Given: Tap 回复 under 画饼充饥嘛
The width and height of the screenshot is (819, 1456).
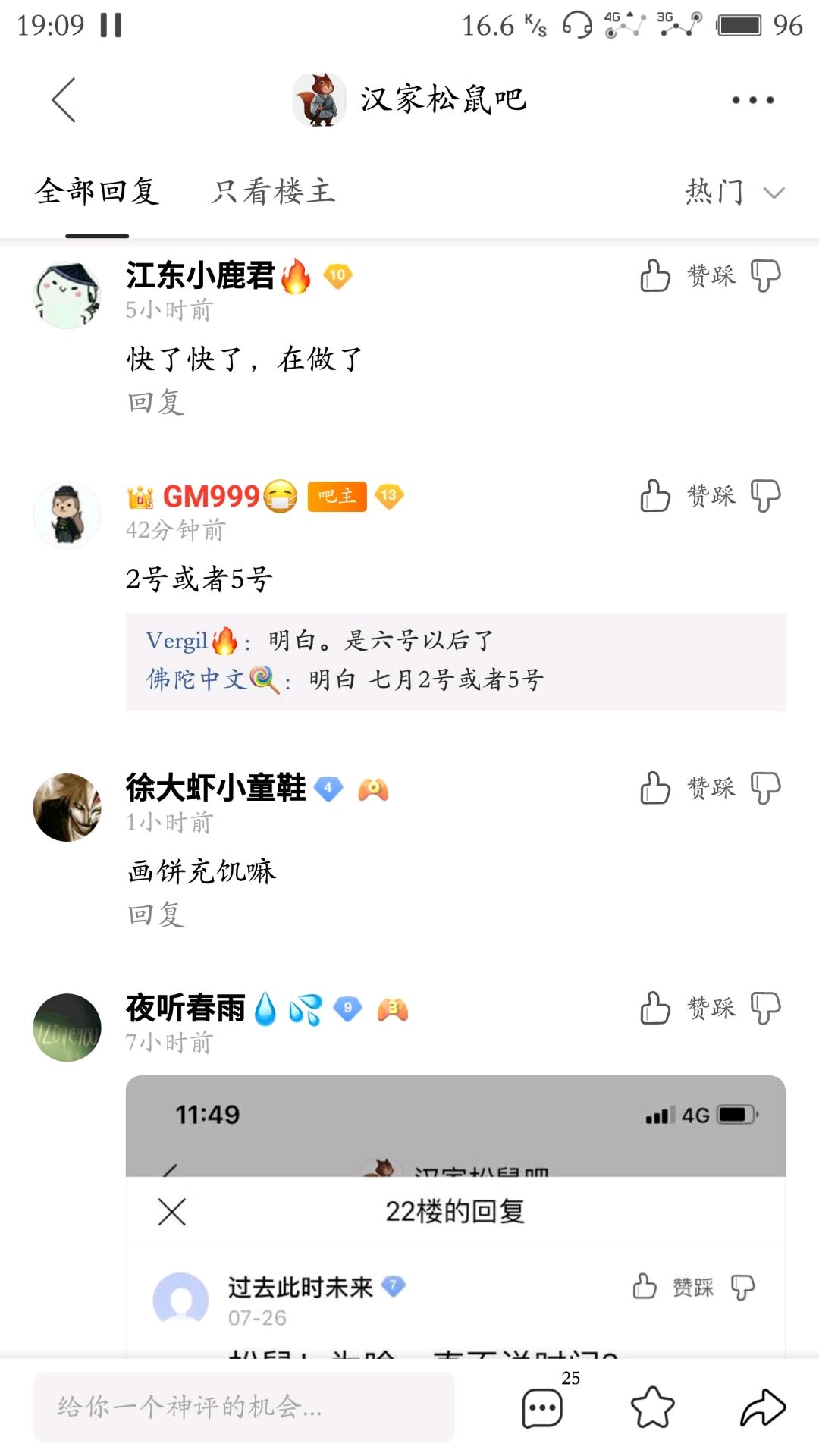Looking at the screenshot, I should tap(156, 915).
